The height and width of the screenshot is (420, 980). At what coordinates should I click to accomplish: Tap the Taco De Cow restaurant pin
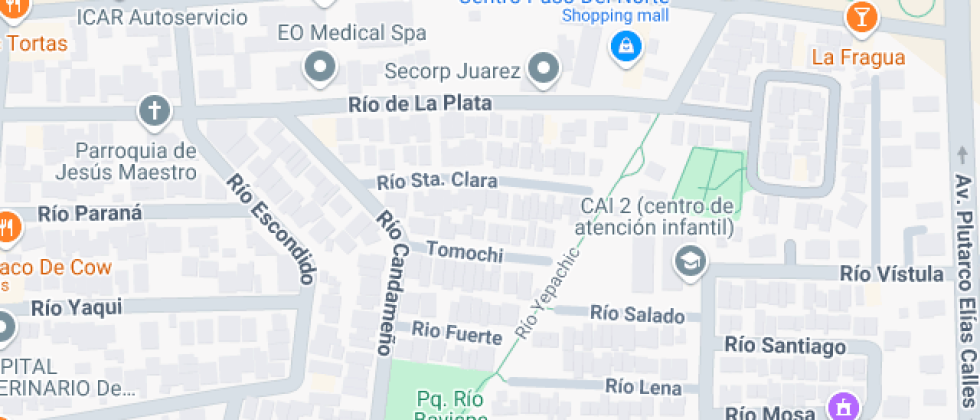click(x=8, y=225)
